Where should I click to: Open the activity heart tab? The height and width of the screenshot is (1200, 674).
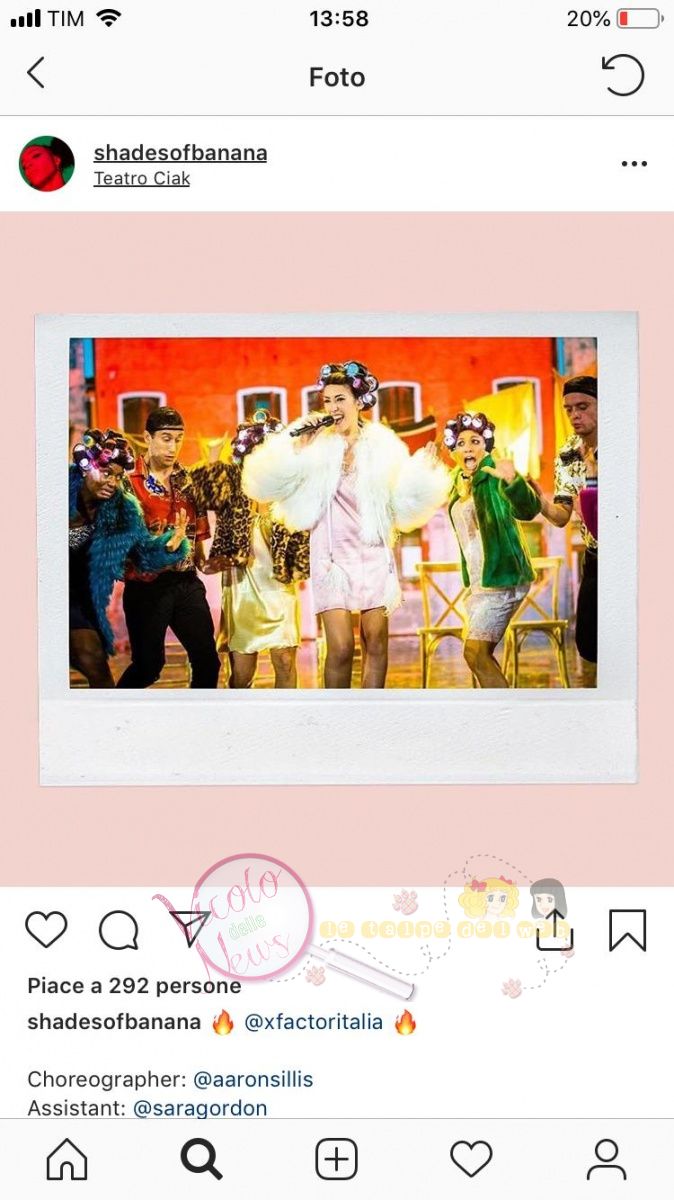pyautogui.click(x=471, y=1160)
